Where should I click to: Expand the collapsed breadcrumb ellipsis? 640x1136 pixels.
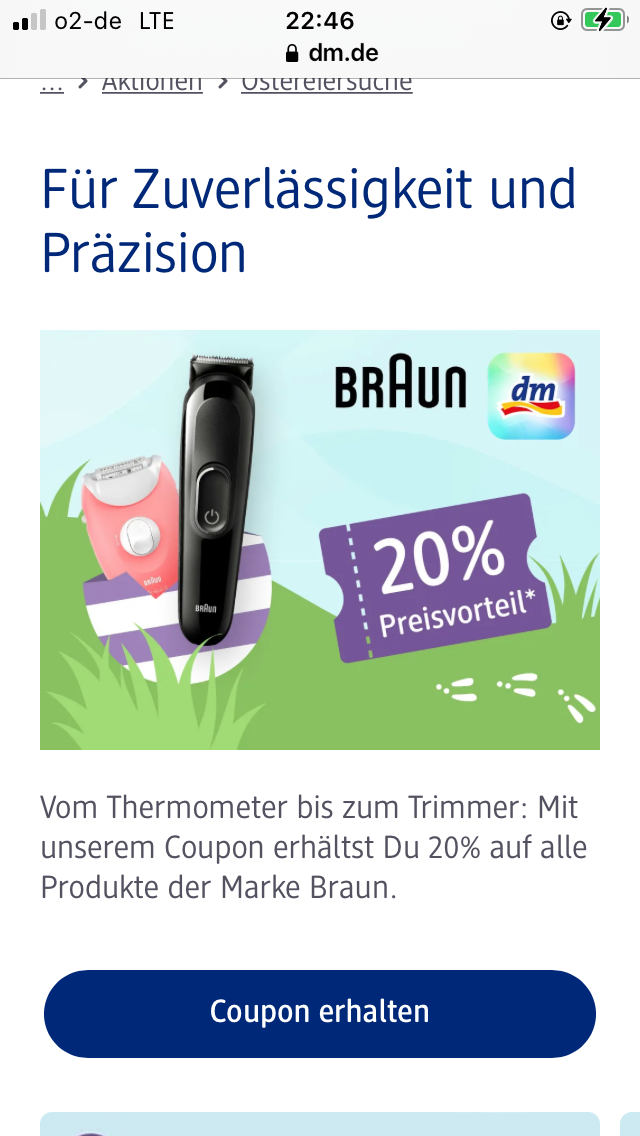click(51, 85)
